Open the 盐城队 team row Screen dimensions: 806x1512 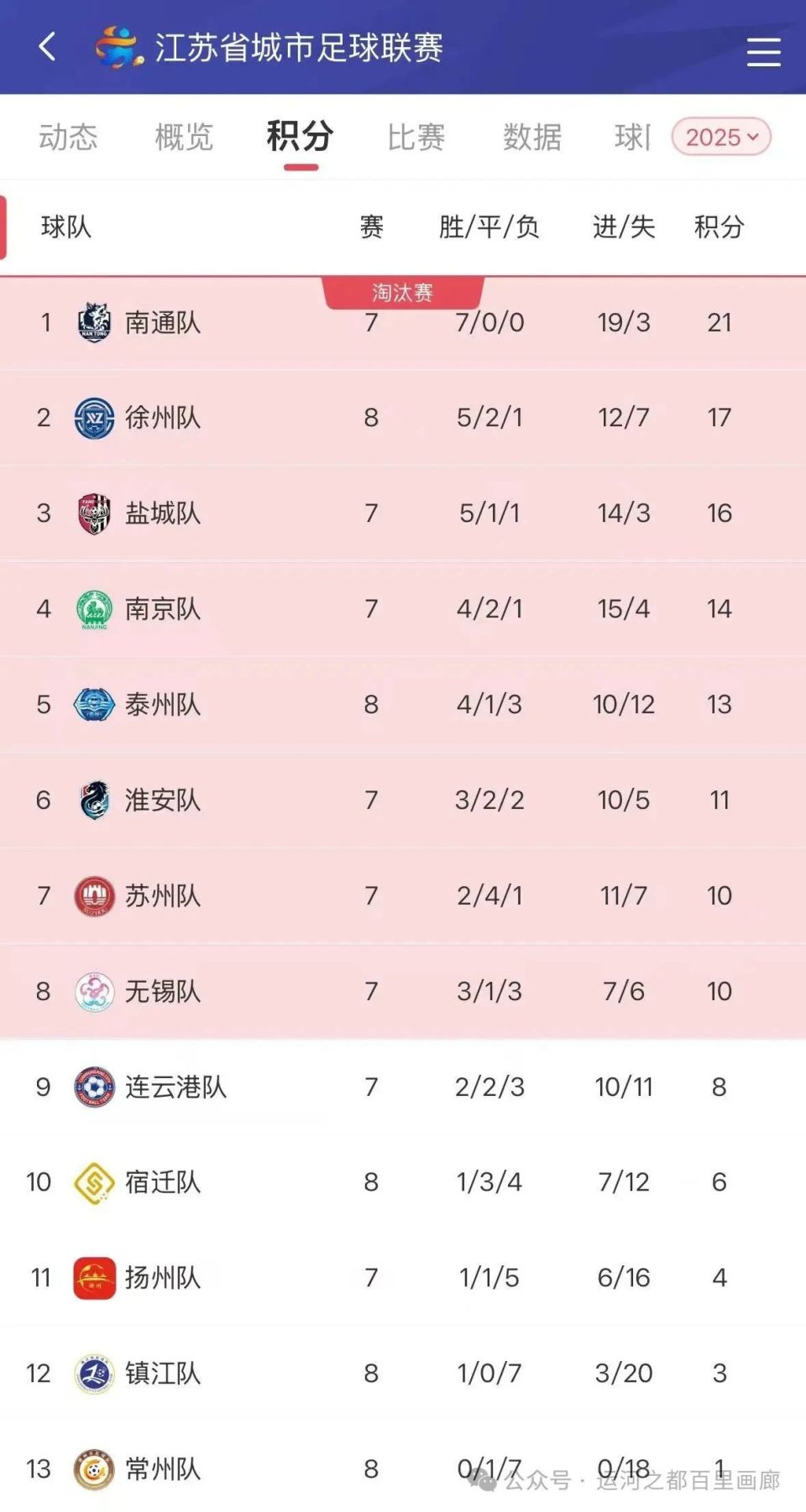[x=403, y=514]
